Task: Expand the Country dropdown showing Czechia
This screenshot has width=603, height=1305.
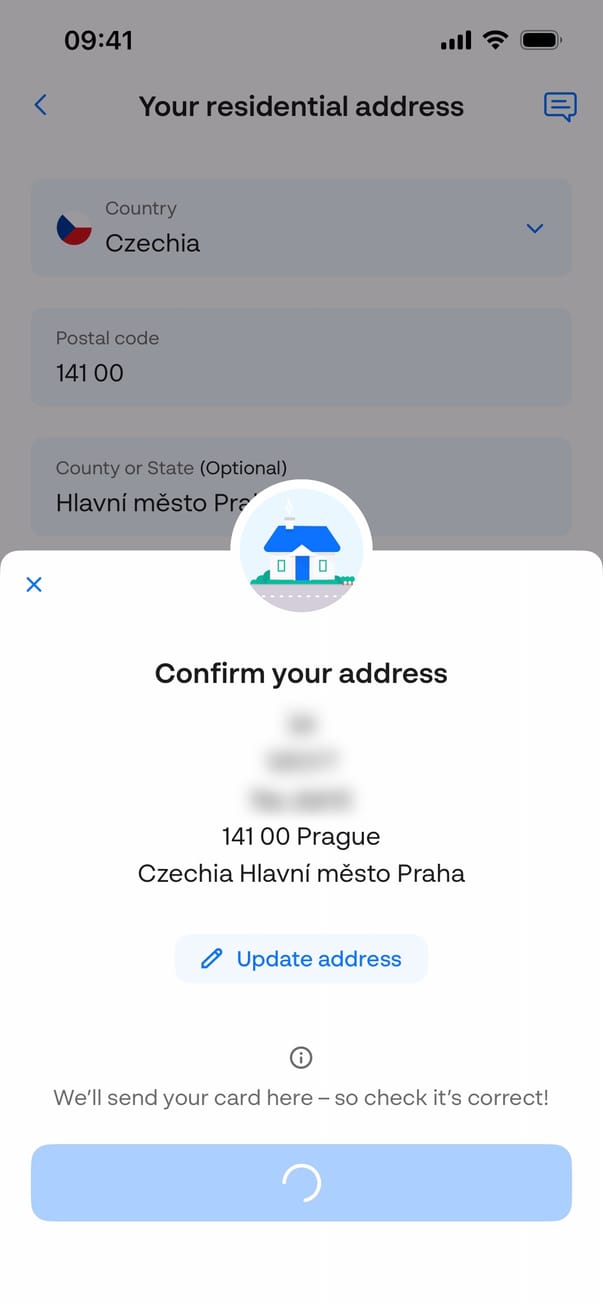Action: 301,228
